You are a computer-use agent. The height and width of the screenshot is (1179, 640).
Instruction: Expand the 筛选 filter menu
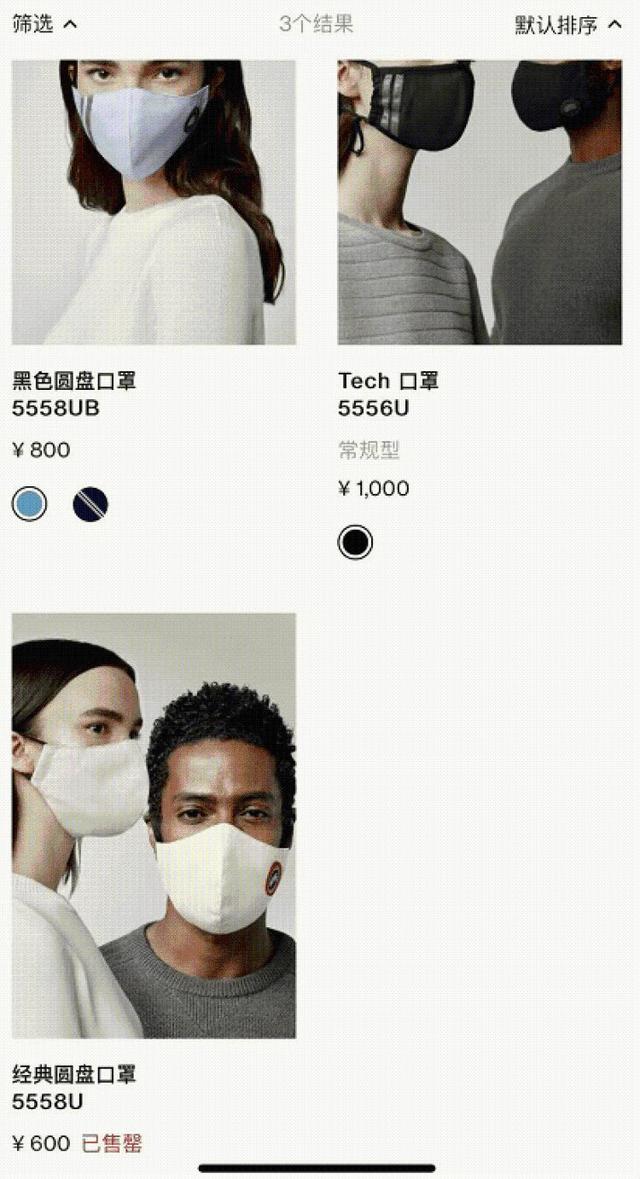(x=44, y=24)
